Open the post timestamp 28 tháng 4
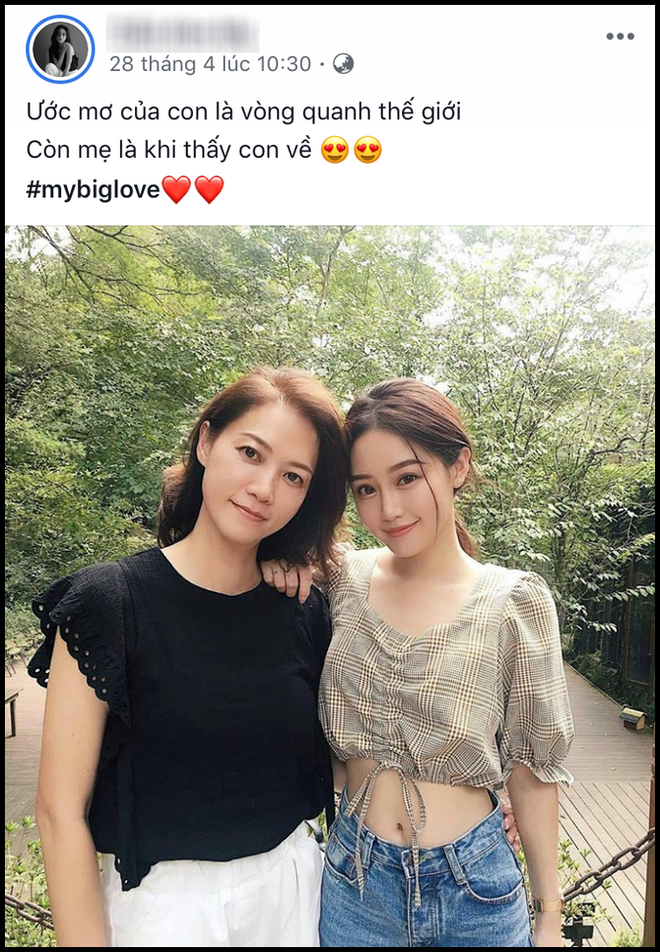Viewport: 660px width, 952px height. [210, 64]
